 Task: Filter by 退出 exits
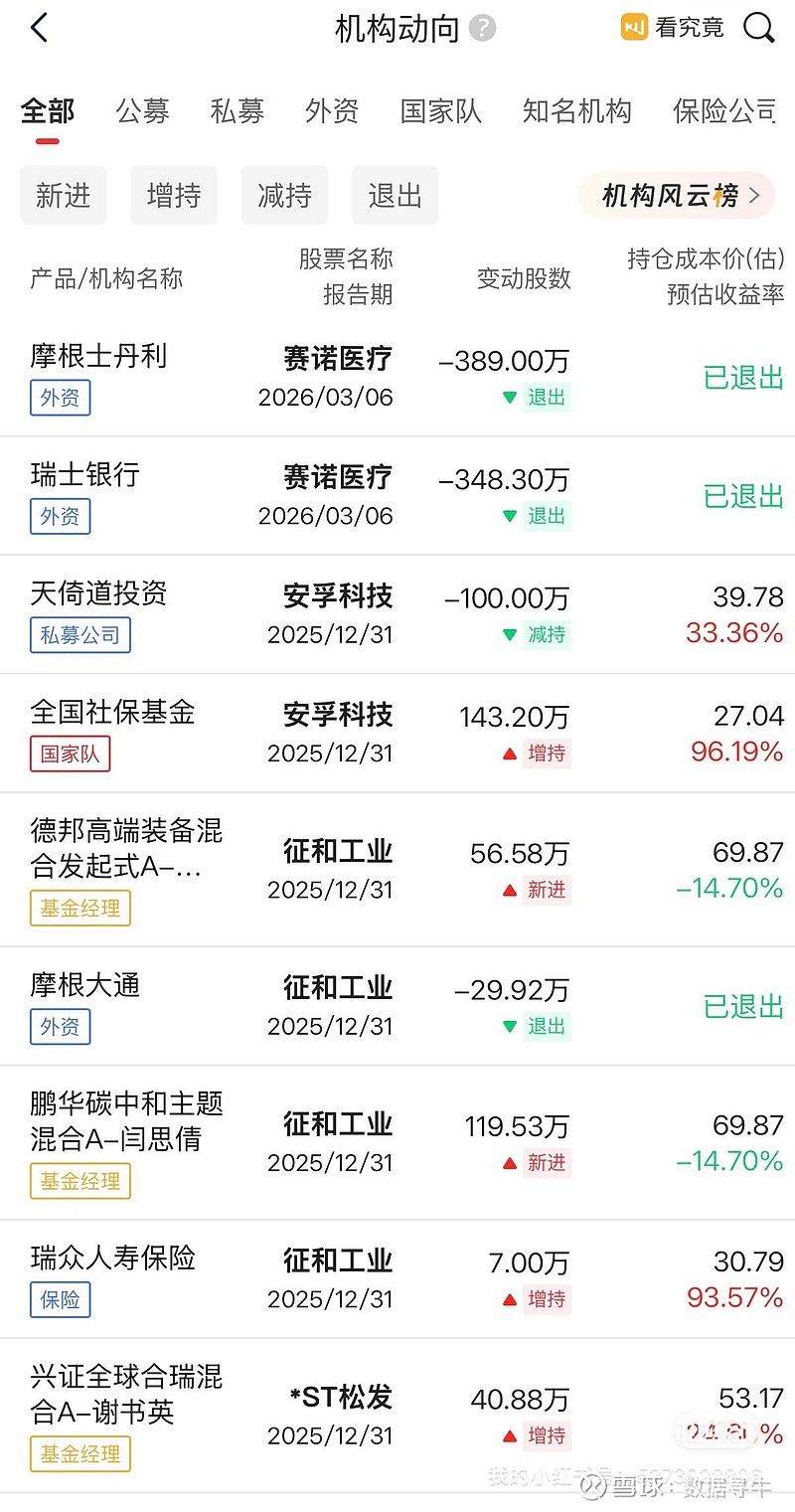396,195
